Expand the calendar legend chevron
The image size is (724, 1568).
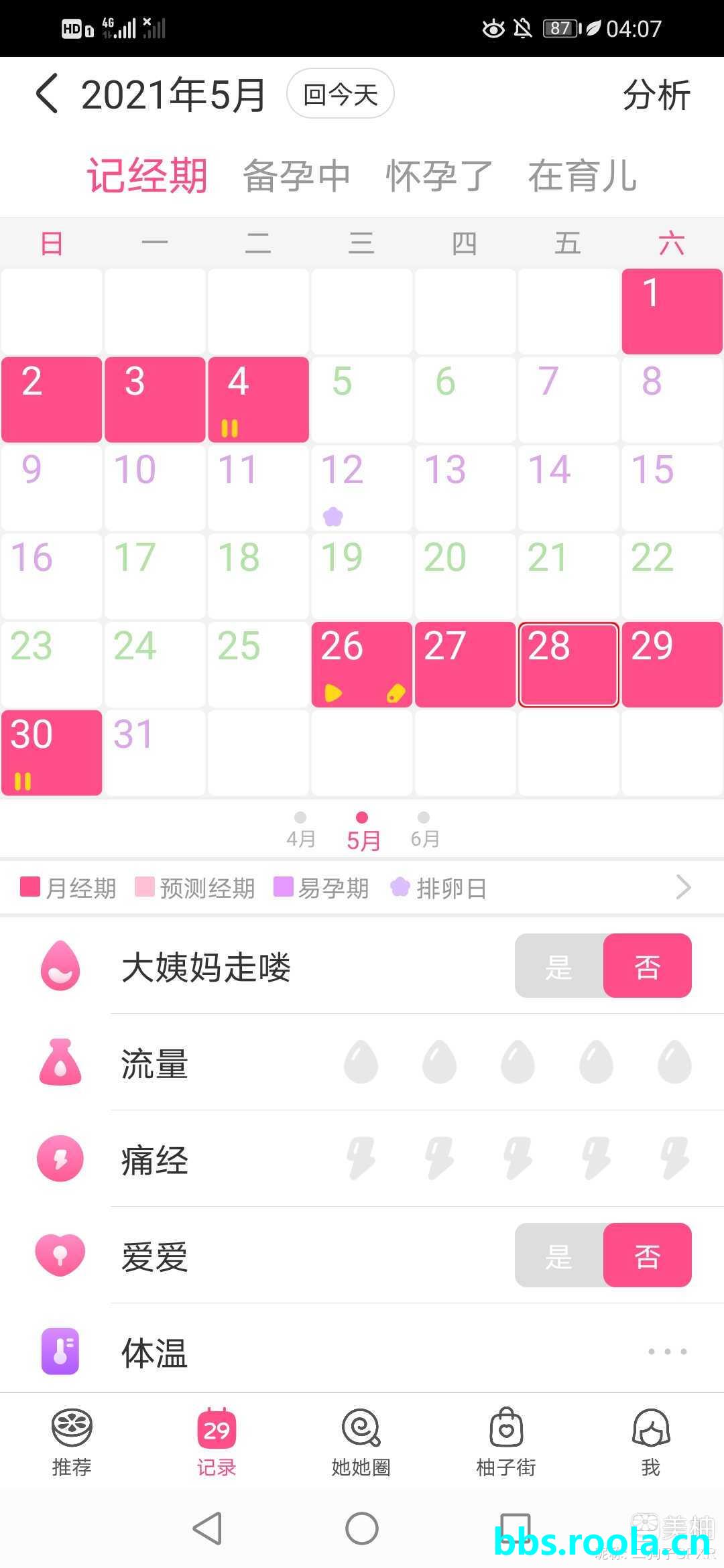pos(683,887)
